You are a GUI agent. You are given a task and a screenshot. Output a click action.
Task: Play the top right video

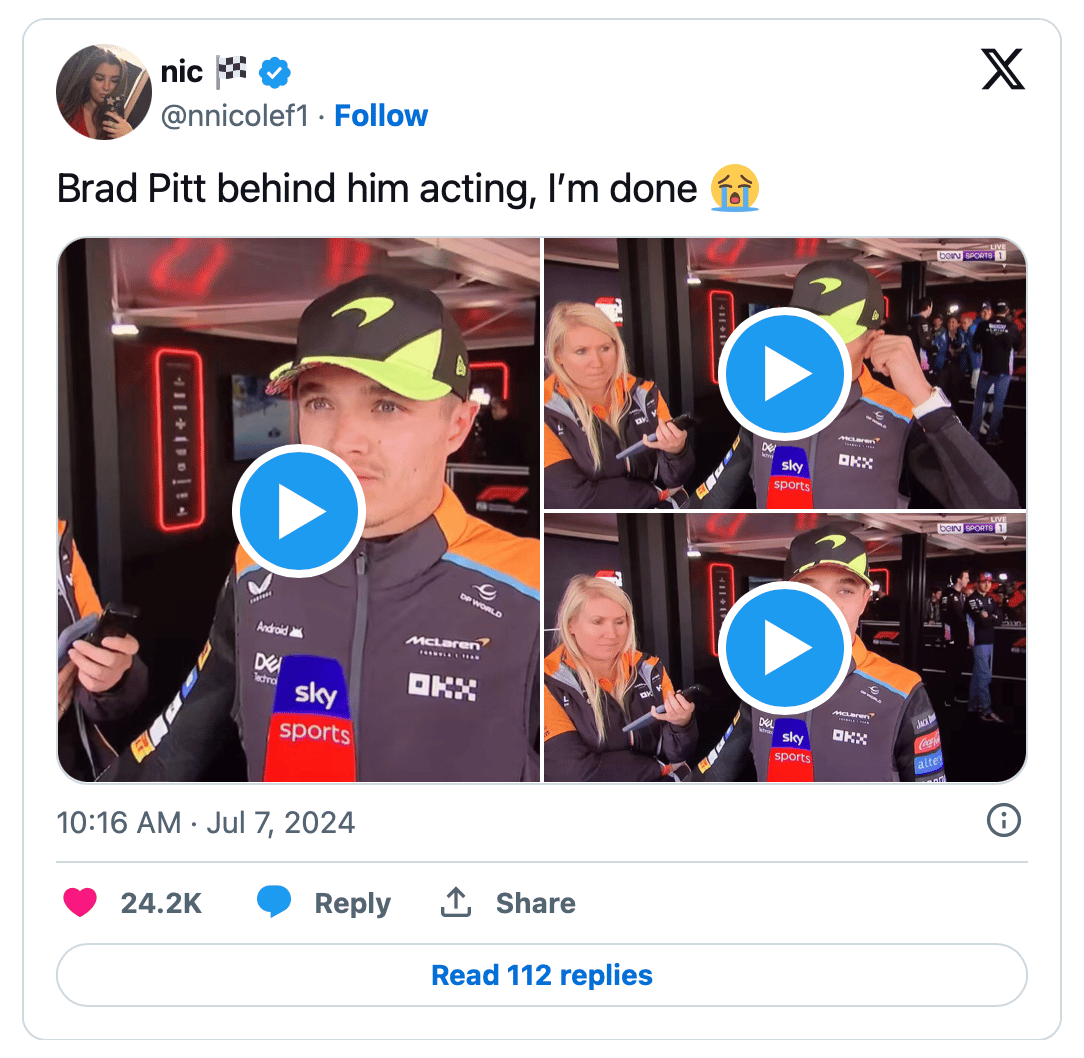(x=785, y=374)
